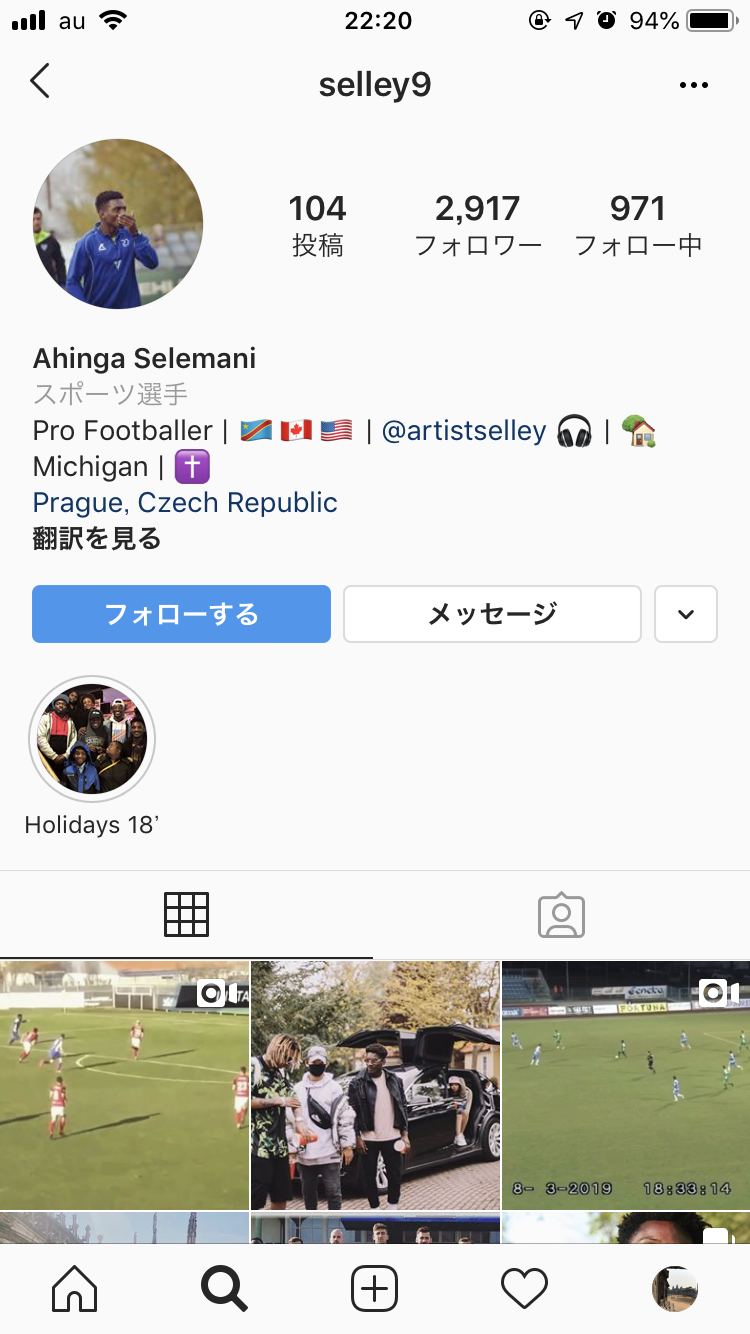View the 2,917 followers list
Image resolution: width=750 pixels, height=1334 pixels.
(477, 225)
